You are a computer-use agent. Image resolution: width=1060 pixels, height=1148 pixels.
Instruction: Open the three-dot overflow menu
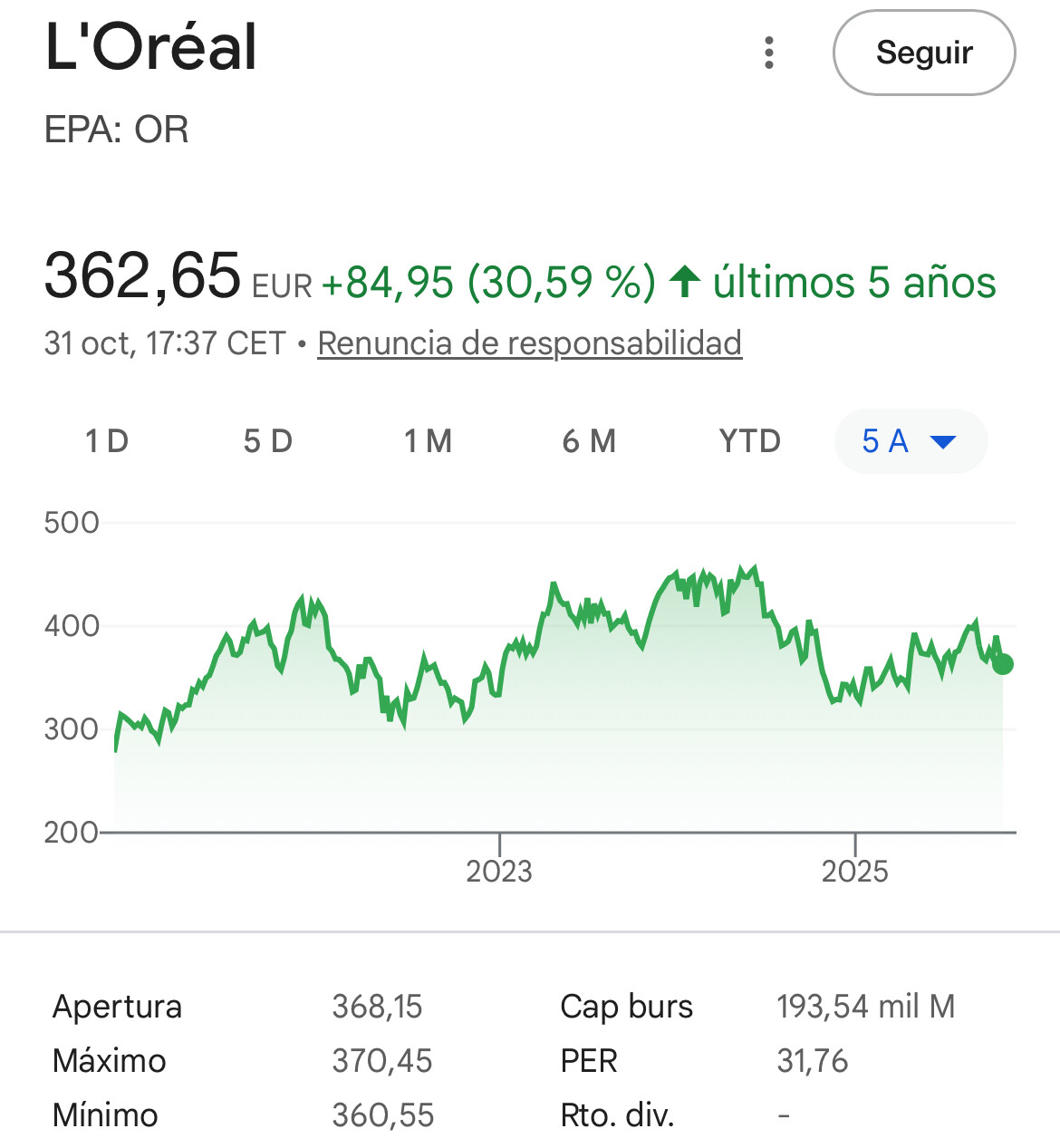(x=769, y=53)
